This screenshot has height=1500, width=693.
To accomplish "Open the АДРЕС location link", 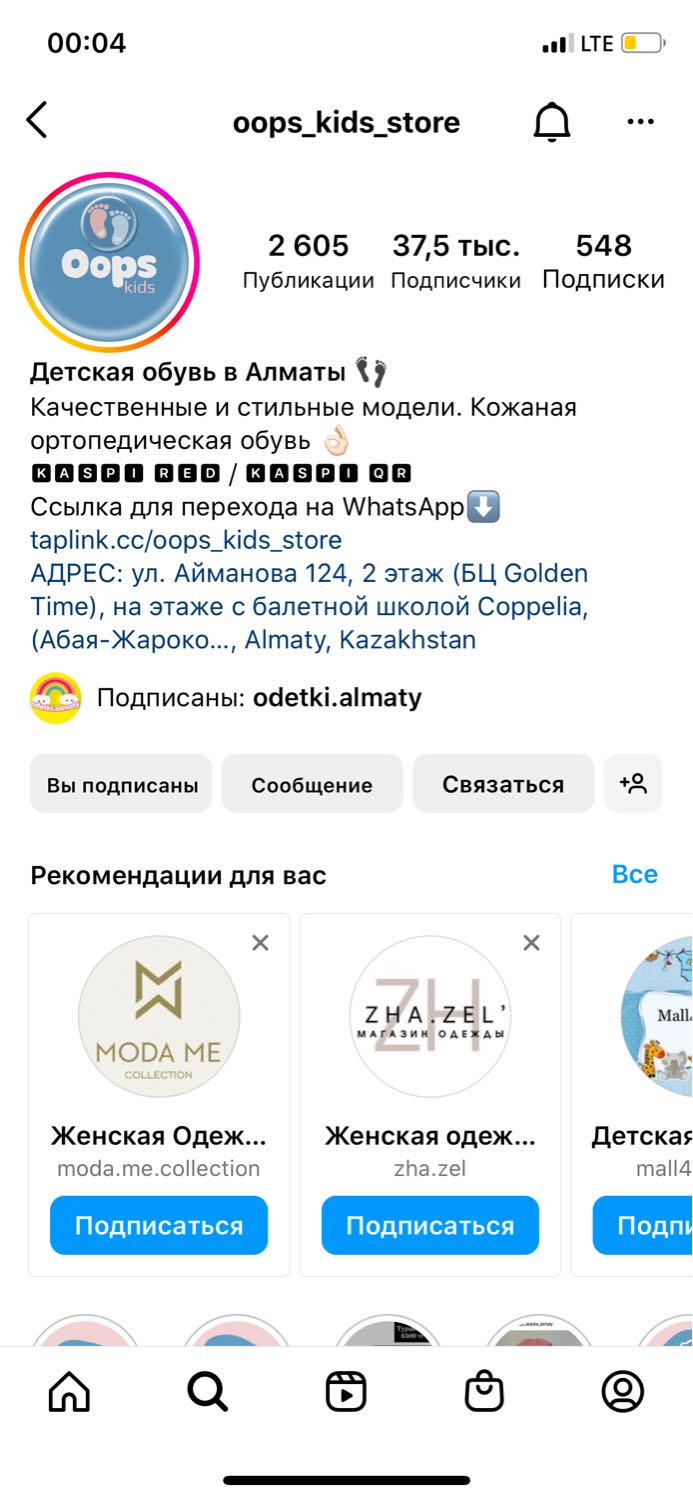I will [x=309, y=606].
